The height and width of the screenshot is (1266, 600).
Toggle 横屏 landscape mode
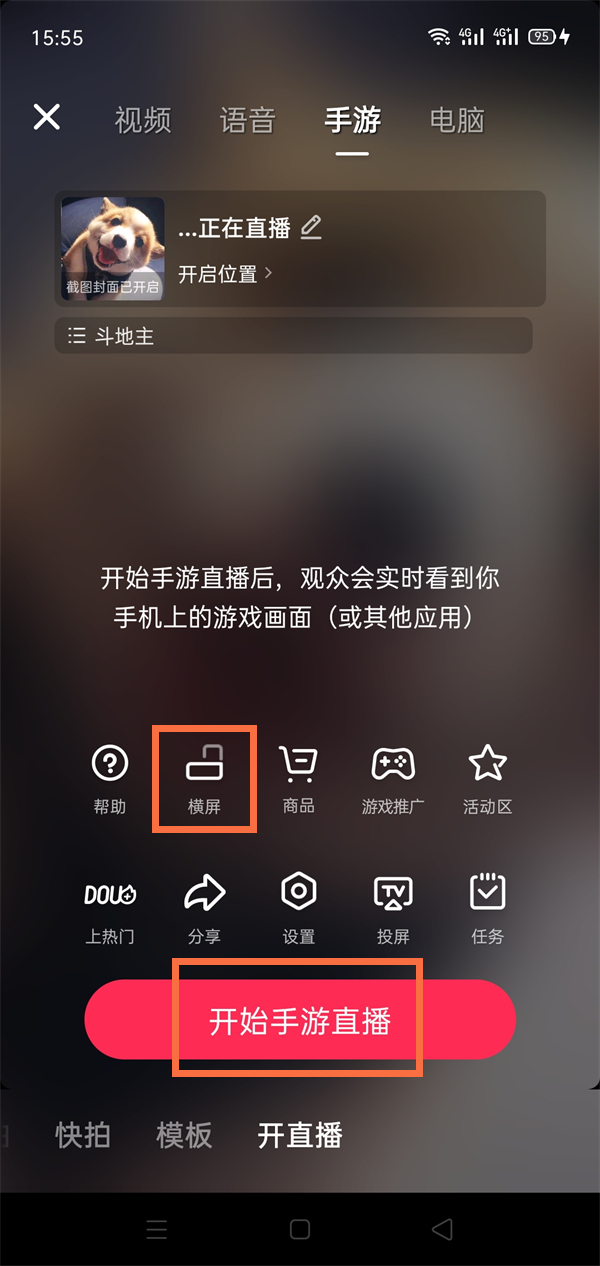204,778
